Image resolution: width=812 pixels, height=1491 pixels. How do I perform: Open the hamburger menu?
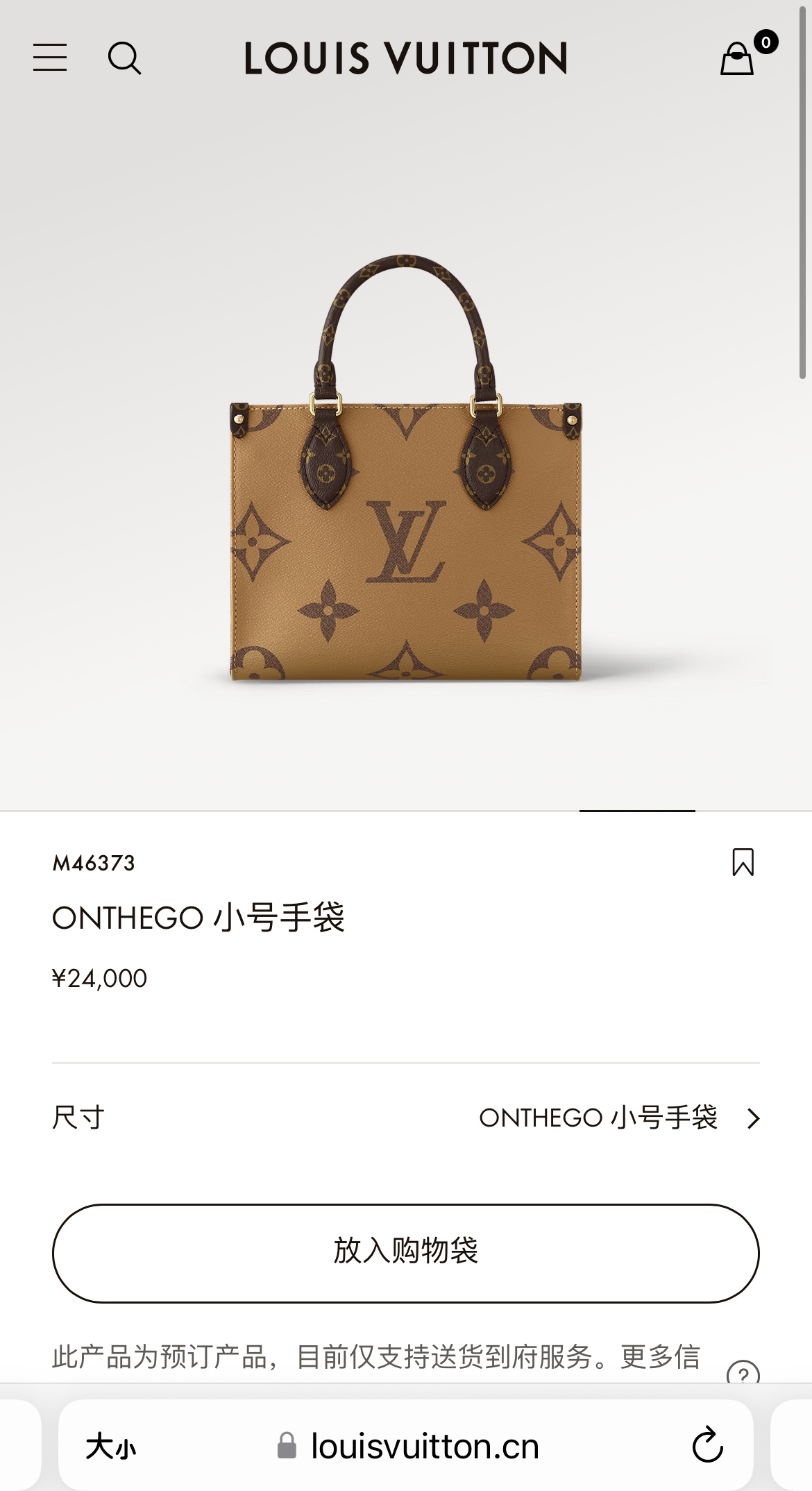click(x=50, y=58)
